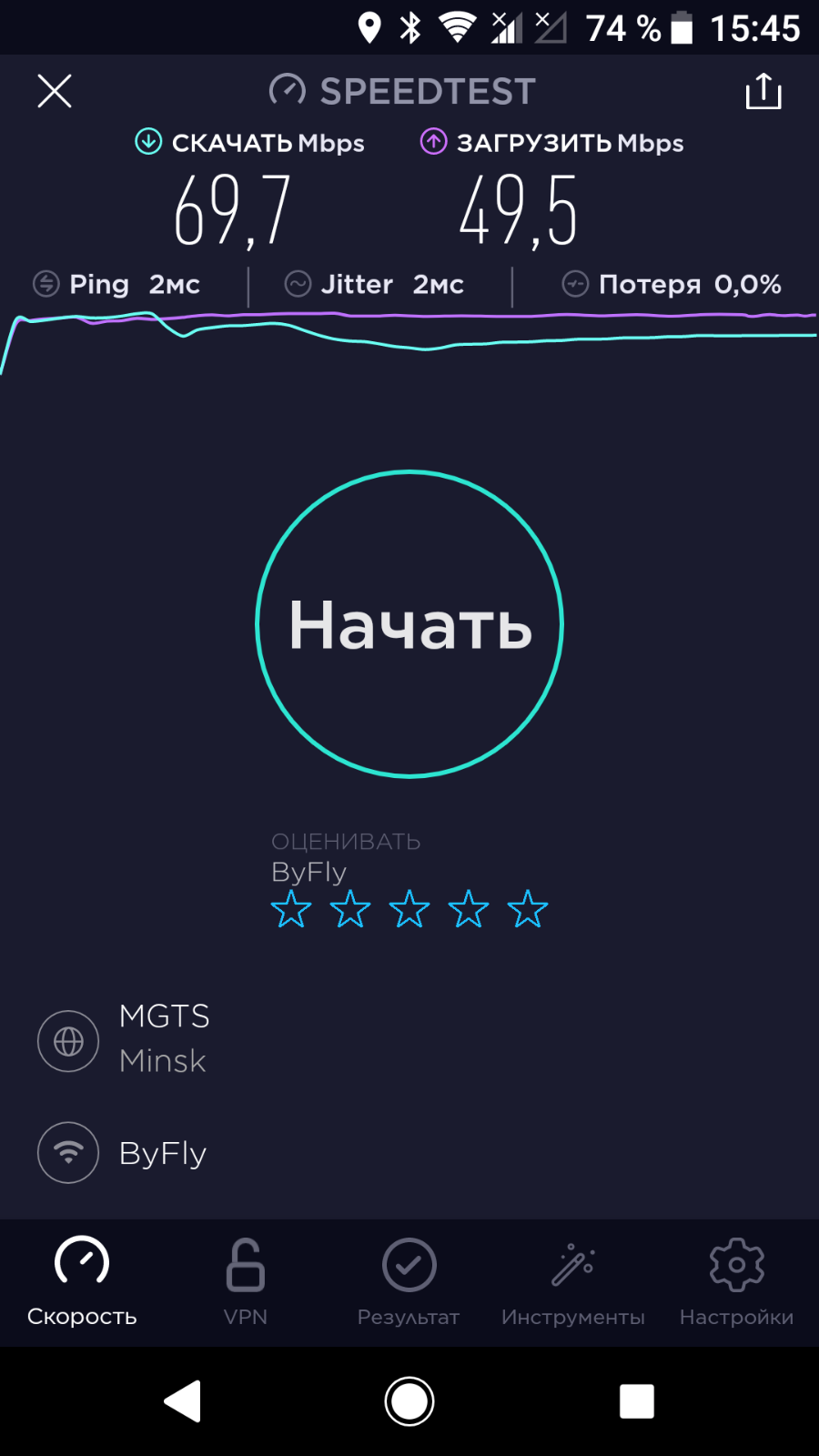Tap the system back button
Image resolution: width=819 pixels, height=1456 pixels.
(x=183, y=1401)
